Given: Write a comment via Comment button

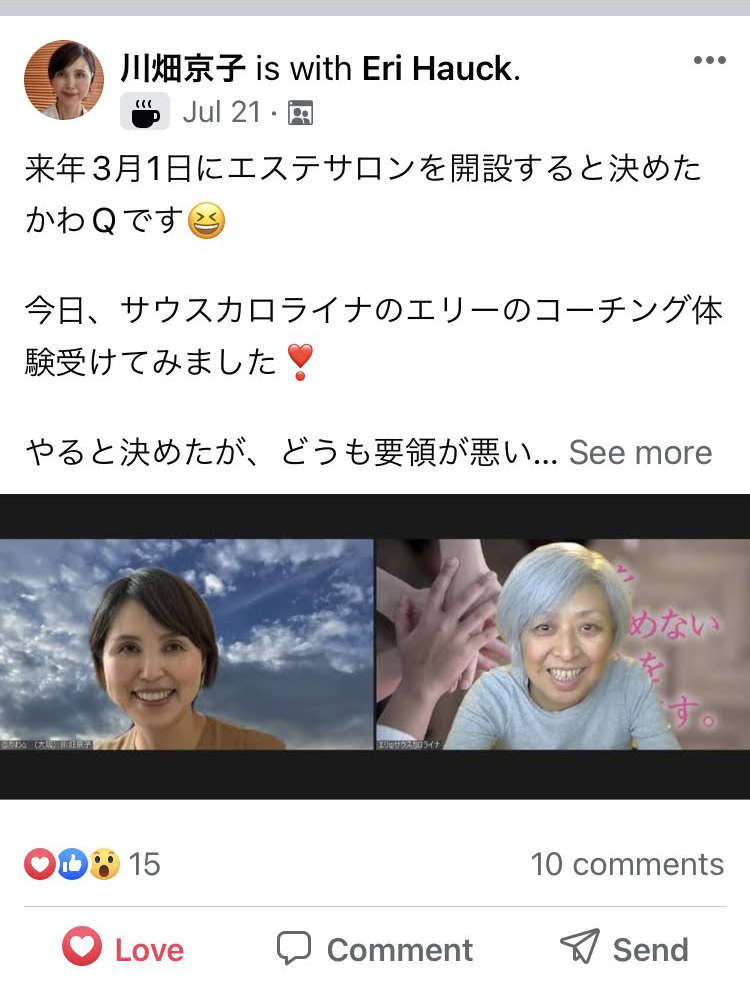Looking at the screenshot, I should [374, 948].
